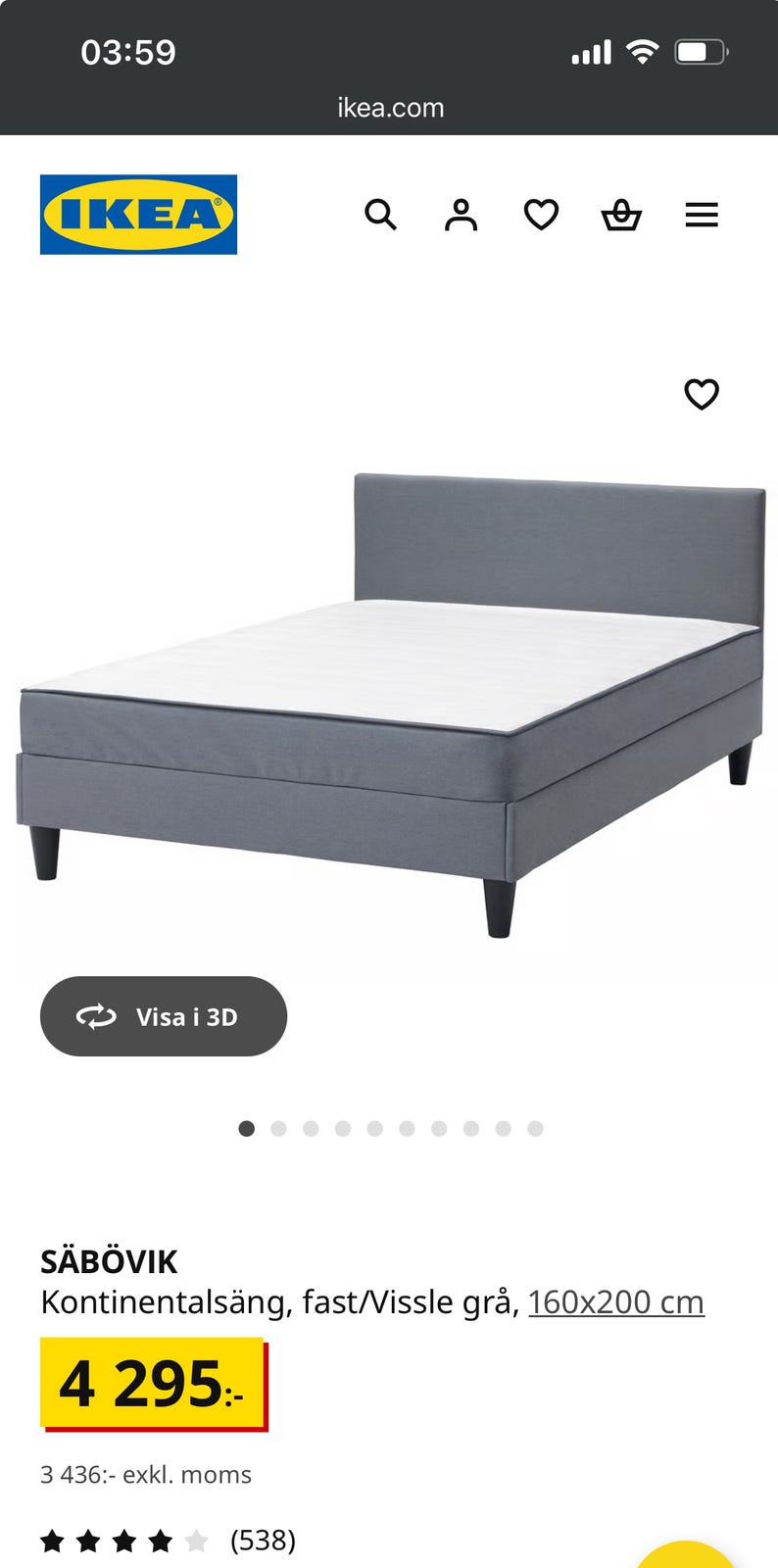This screenshot has height=1568, width=778.
Task: Open the favorites list in header
Action: coord(541,215)
